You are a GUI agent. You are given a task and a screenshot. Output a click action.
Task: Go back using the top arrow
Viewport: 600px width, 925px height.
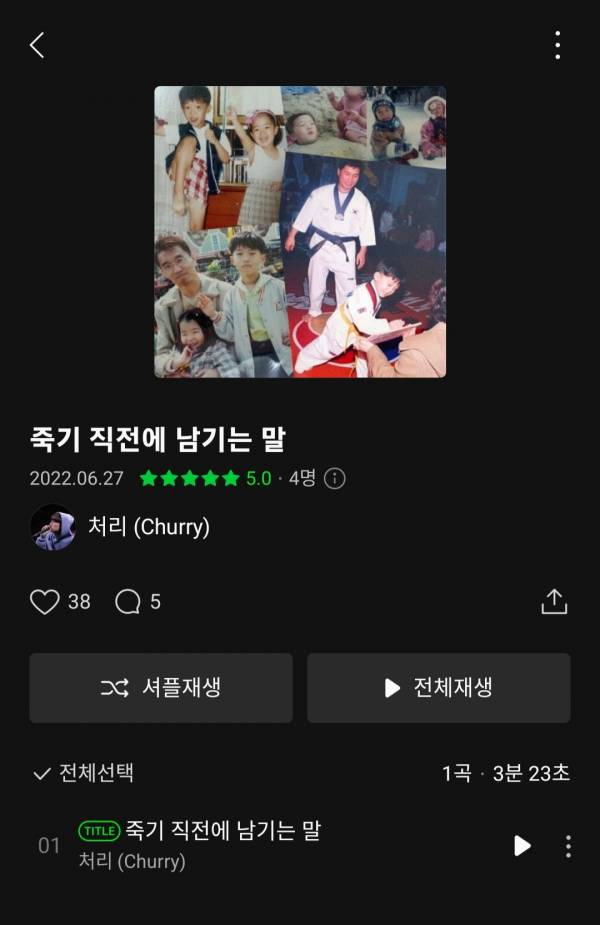coord(37,45)
